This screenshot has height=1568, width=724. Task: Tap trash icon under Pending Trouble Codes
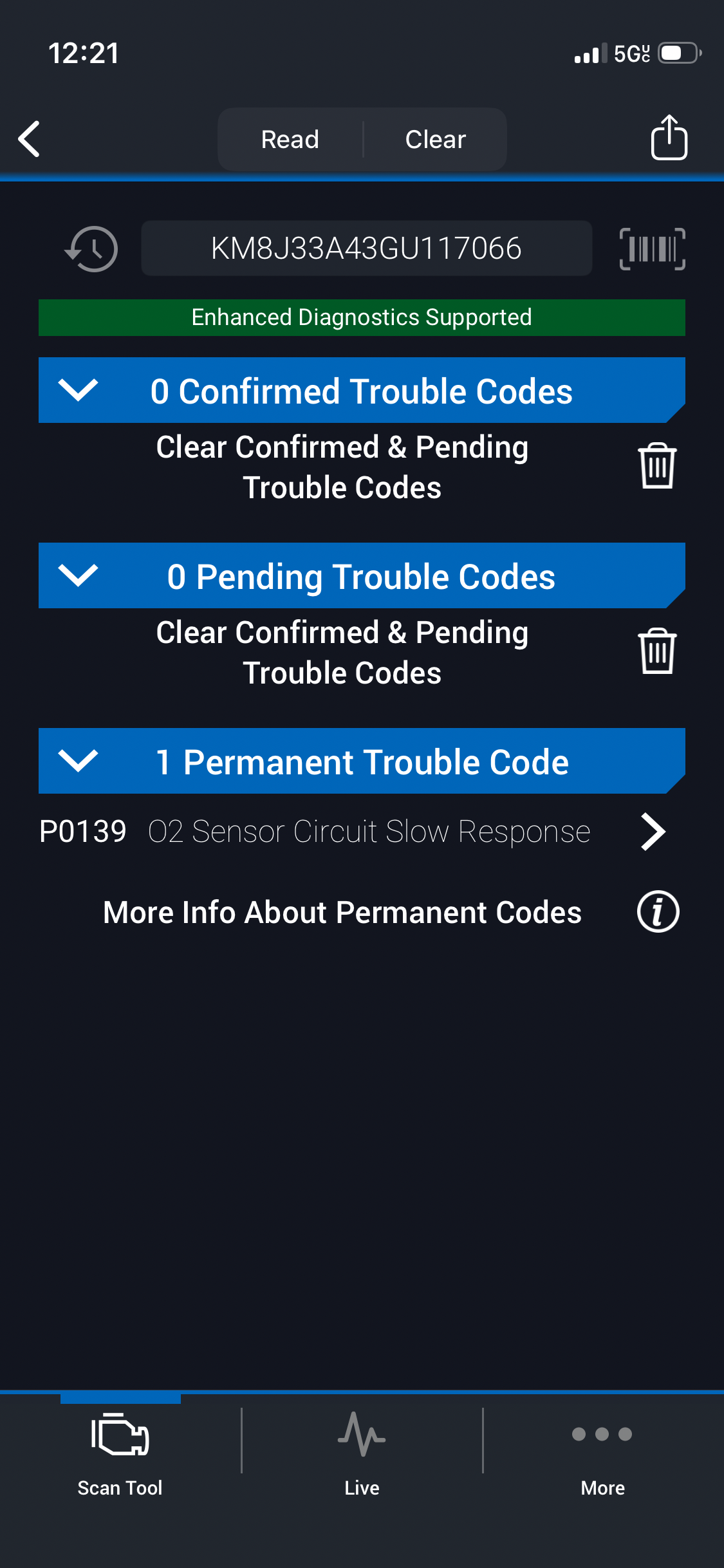[656, 651]
